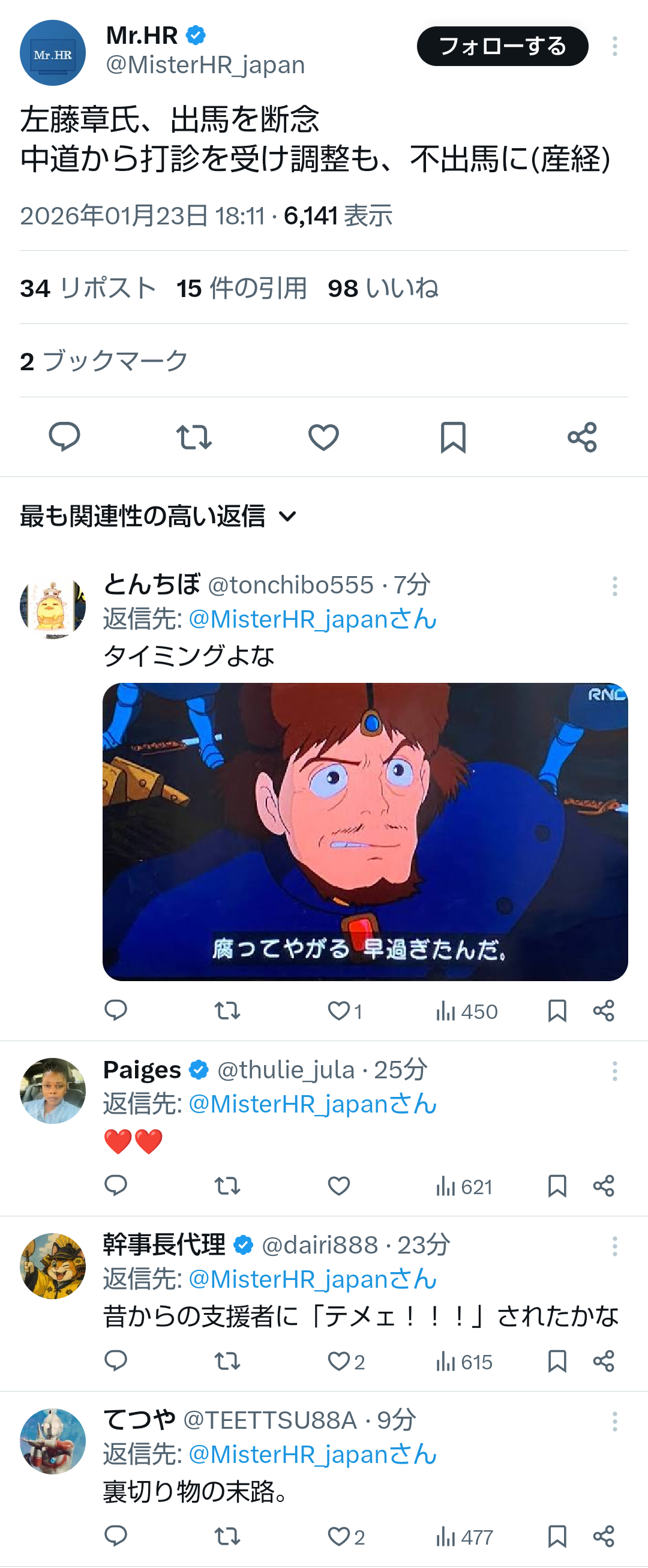Open overflow menu on Mr.HR's post

(x=614, y=46)
